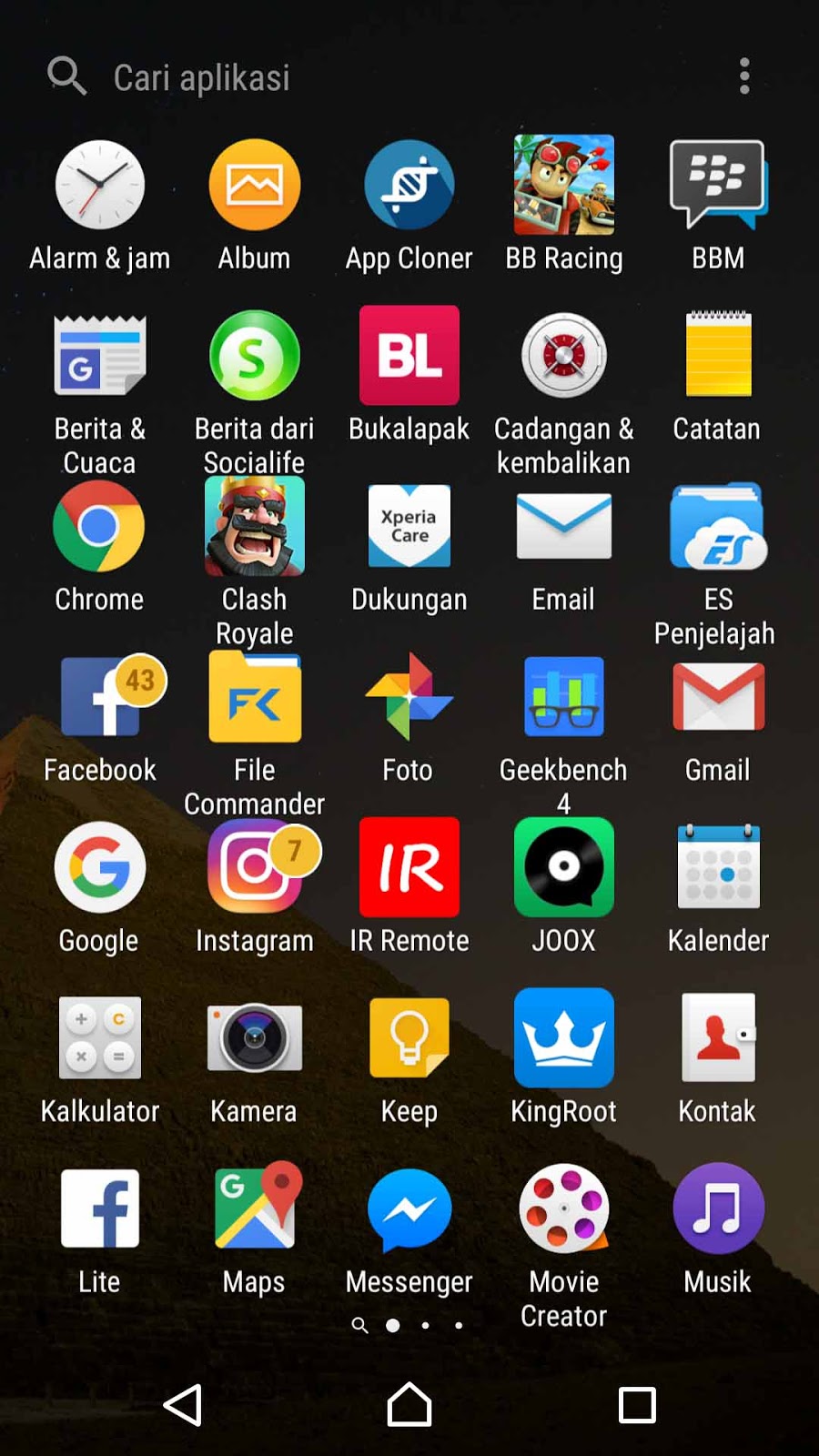Go to the home screen

coord(409,1405)
